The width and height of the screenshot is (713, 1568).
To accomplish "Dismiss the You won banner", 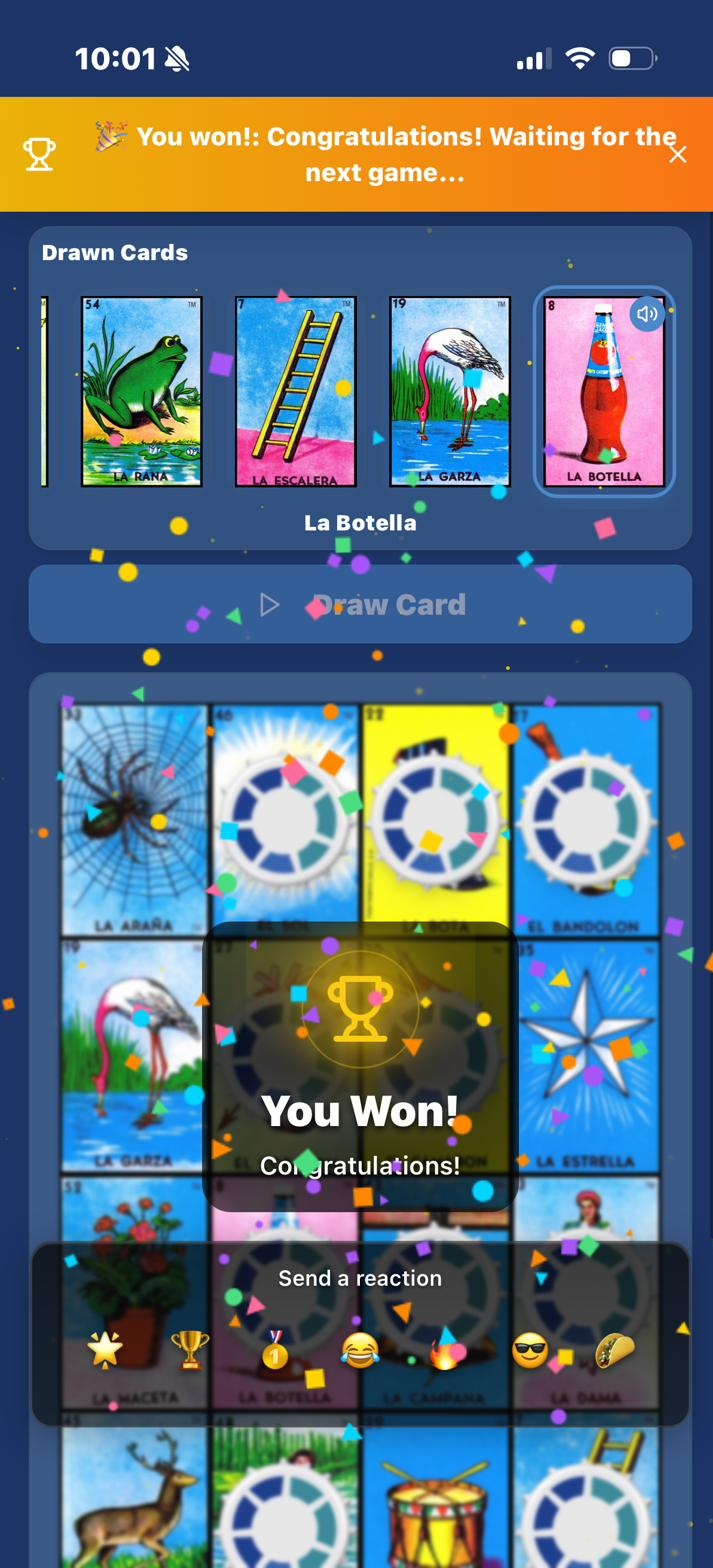I will (678, 154).
